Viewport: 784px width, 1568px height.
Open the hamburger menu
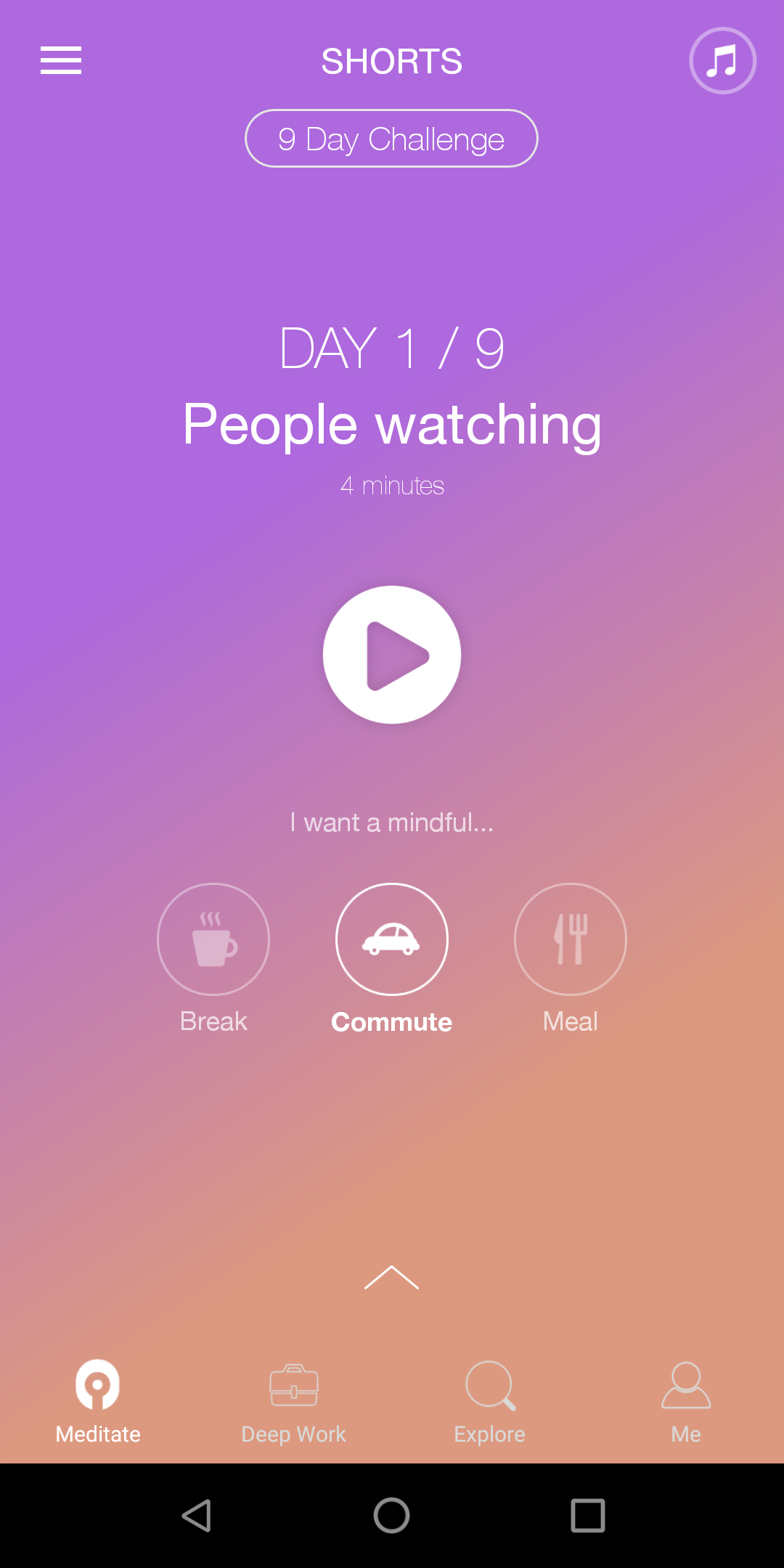point(61,60)
